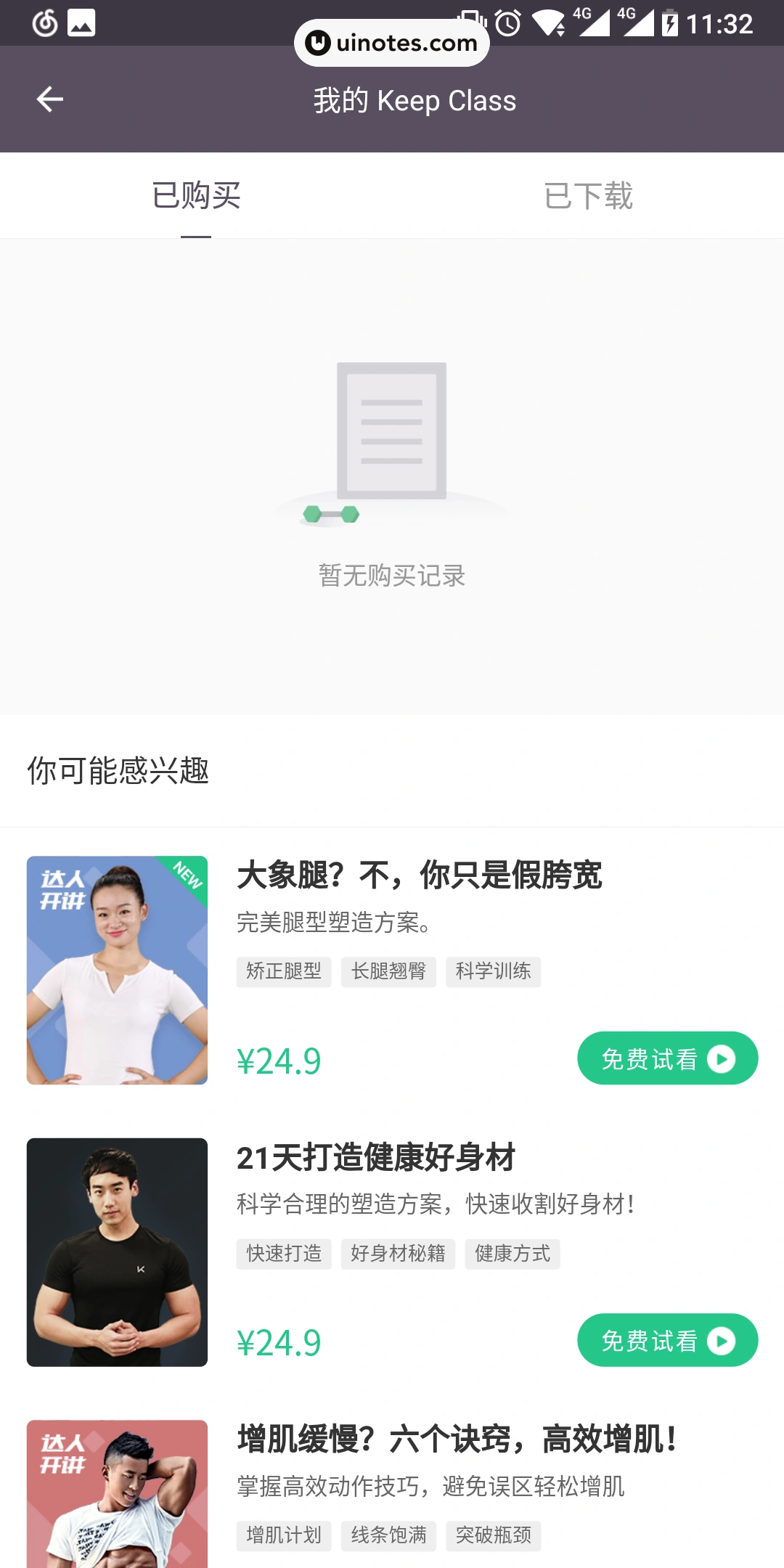Tap the play icon beside first 免费试看 button
Image resolution: width=784 pixels, height=1568 pixels.
coord(721,1058)
